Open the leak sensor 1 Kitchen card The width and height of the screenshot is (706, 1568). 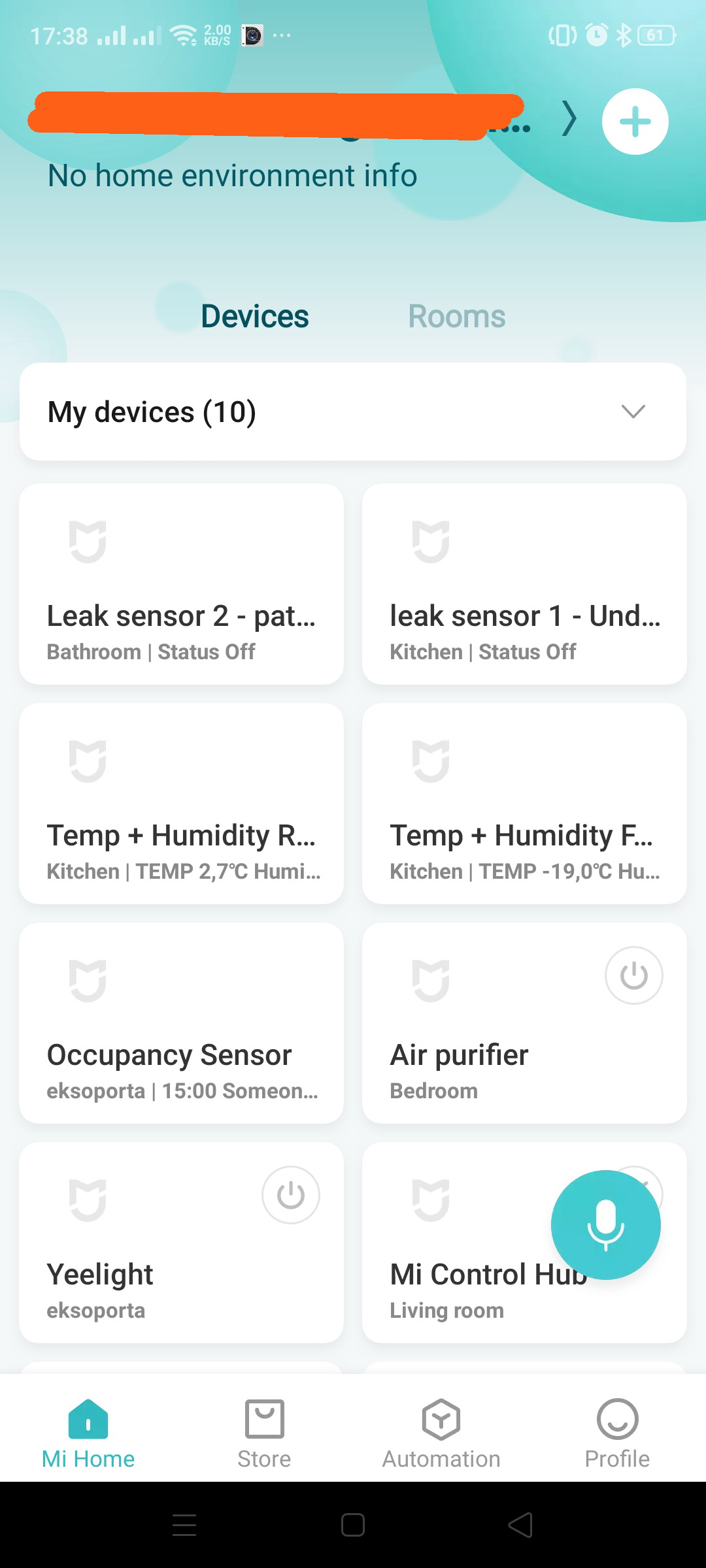tap(524, 584)
